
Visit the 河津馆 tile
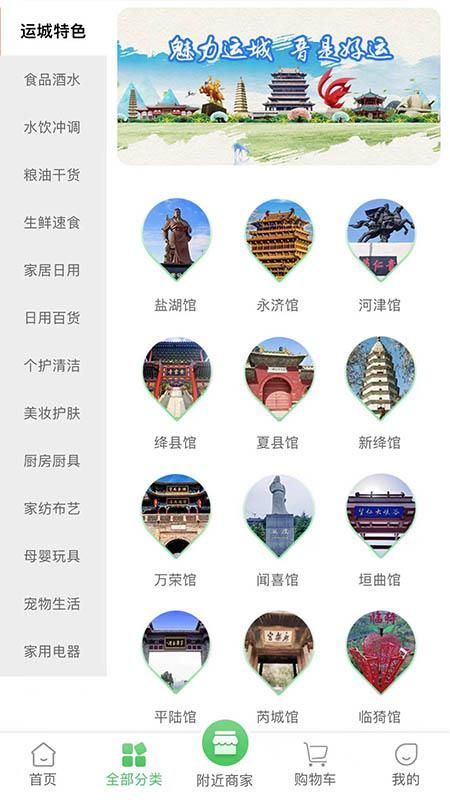click(380, 255)
